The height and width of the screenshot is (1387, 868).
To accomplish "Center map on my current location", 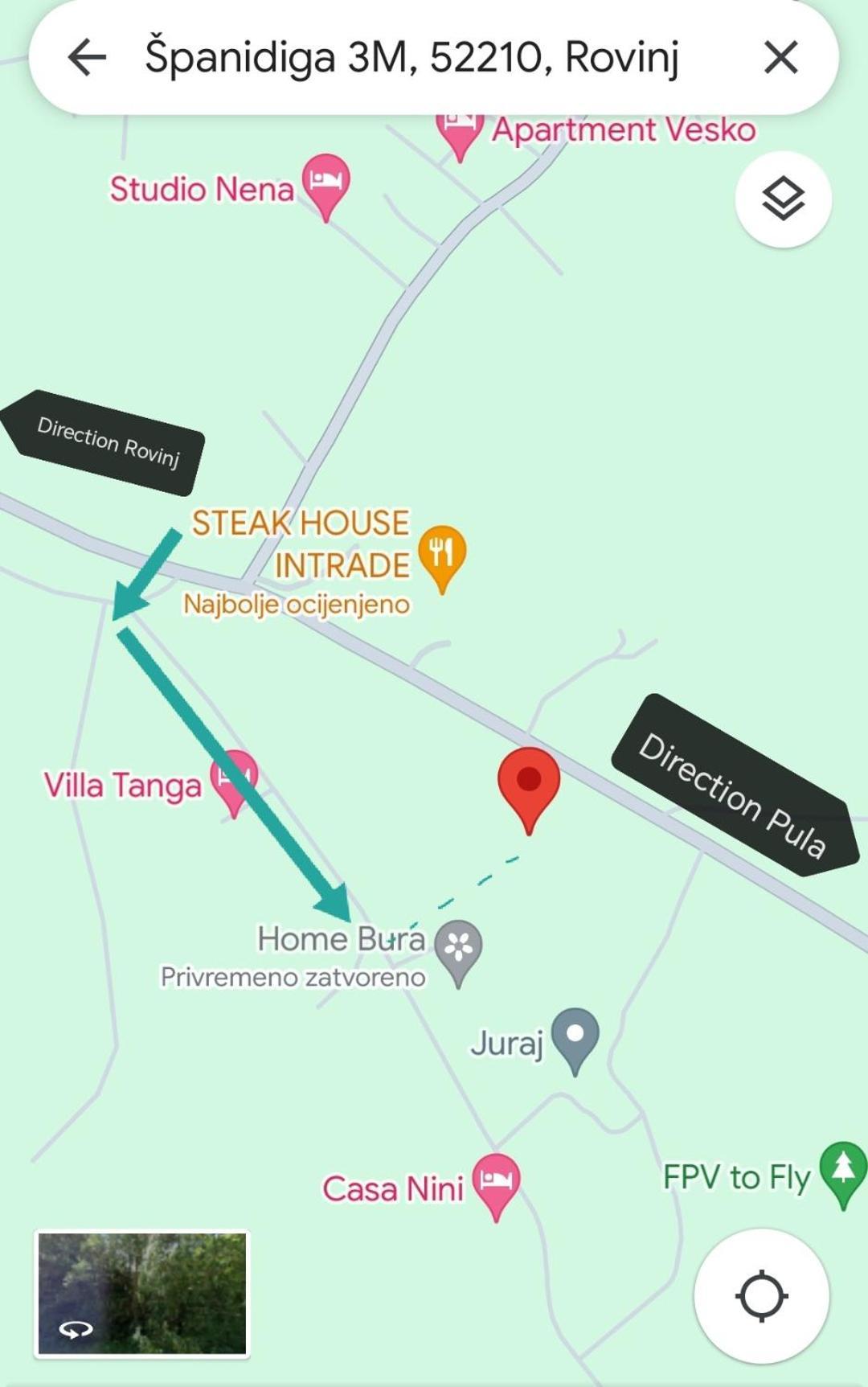I will (x=760, y=1296).
